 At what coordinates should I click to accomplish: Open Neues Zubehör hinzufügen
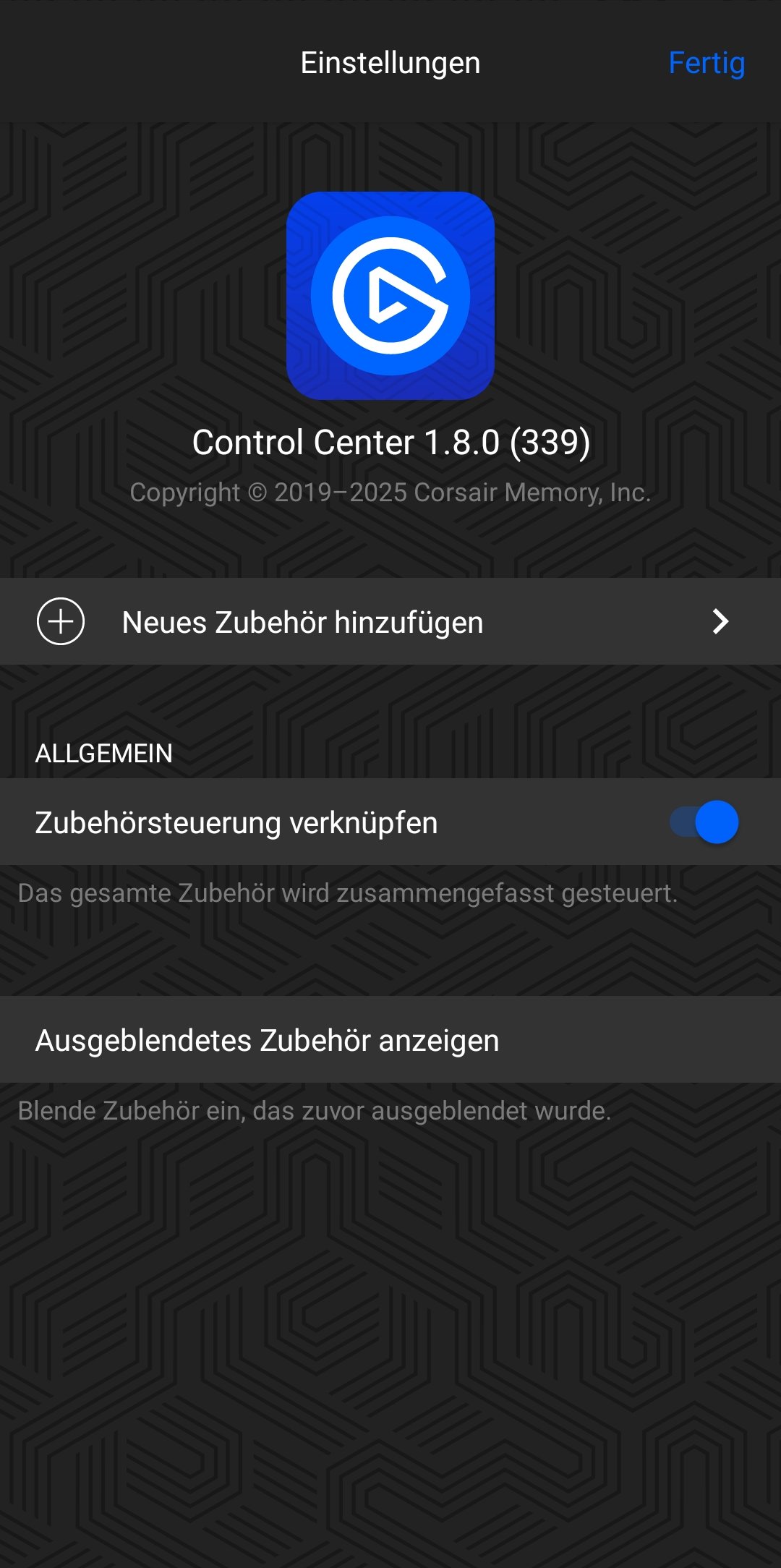pos(390,622)
